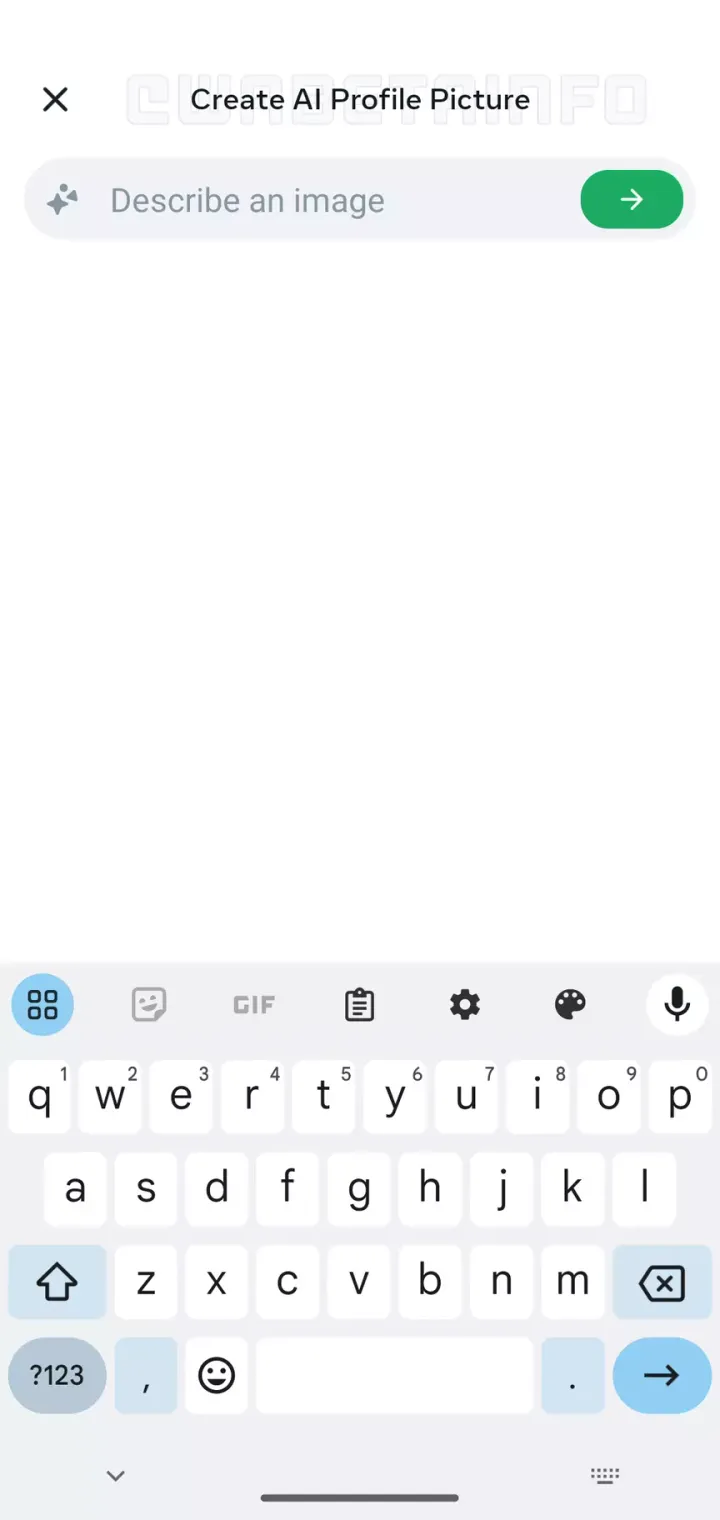Switch to symbols with the ?123 key
720x1520 pixels.
57,1376
